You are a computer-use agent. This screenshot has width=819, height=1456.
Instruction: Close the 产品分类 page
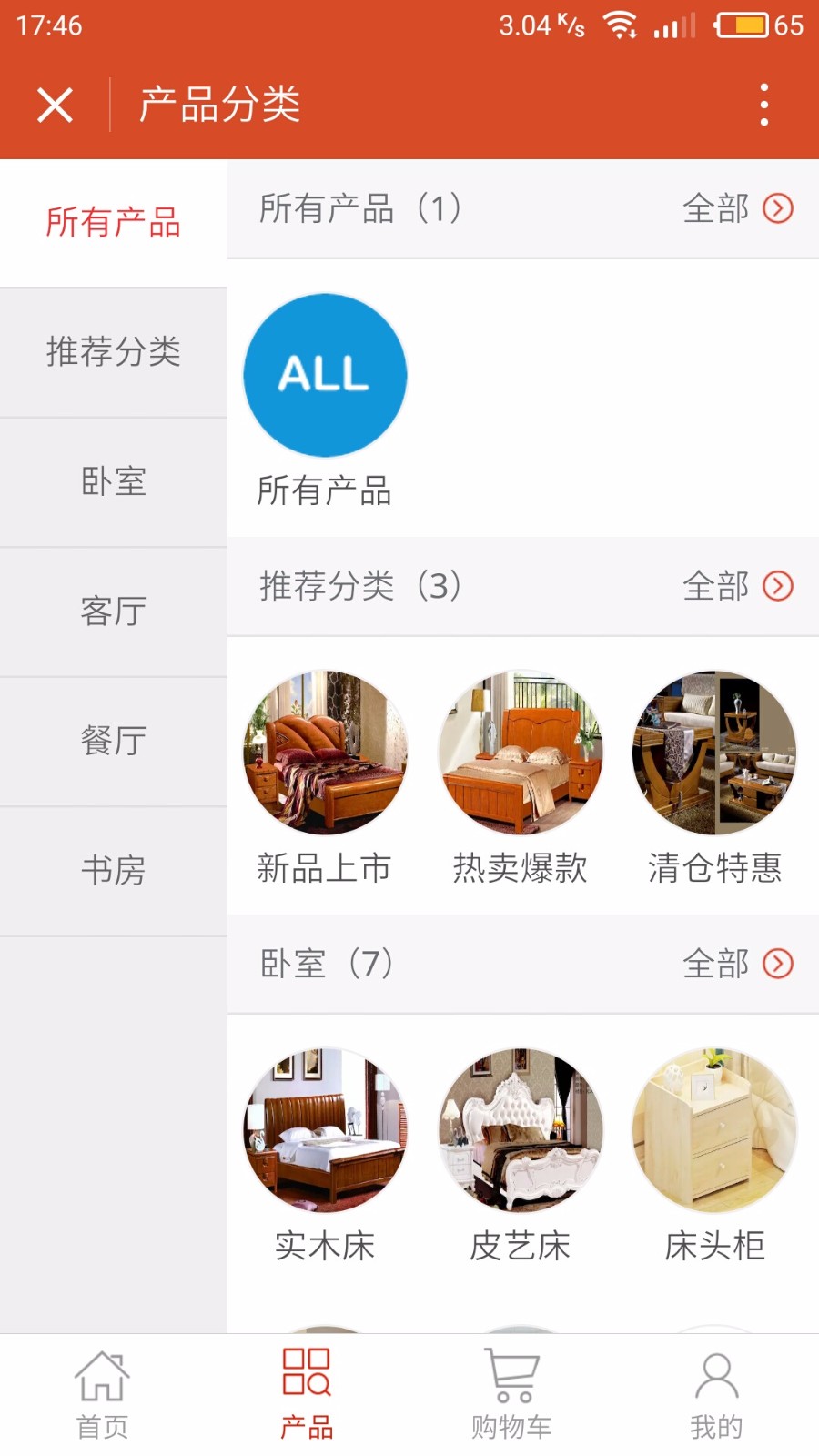(55, 105)
